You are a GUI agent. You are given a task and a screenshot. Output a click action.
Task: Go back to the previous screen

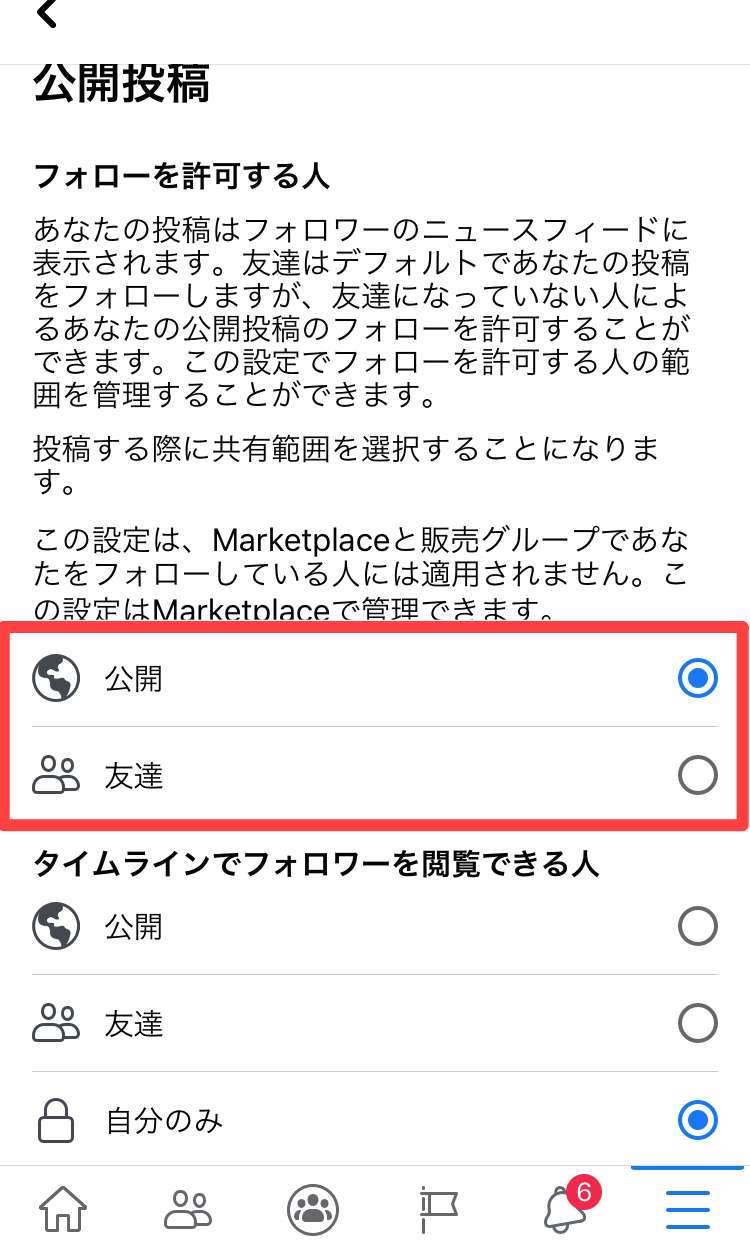[x=46, y=14]
